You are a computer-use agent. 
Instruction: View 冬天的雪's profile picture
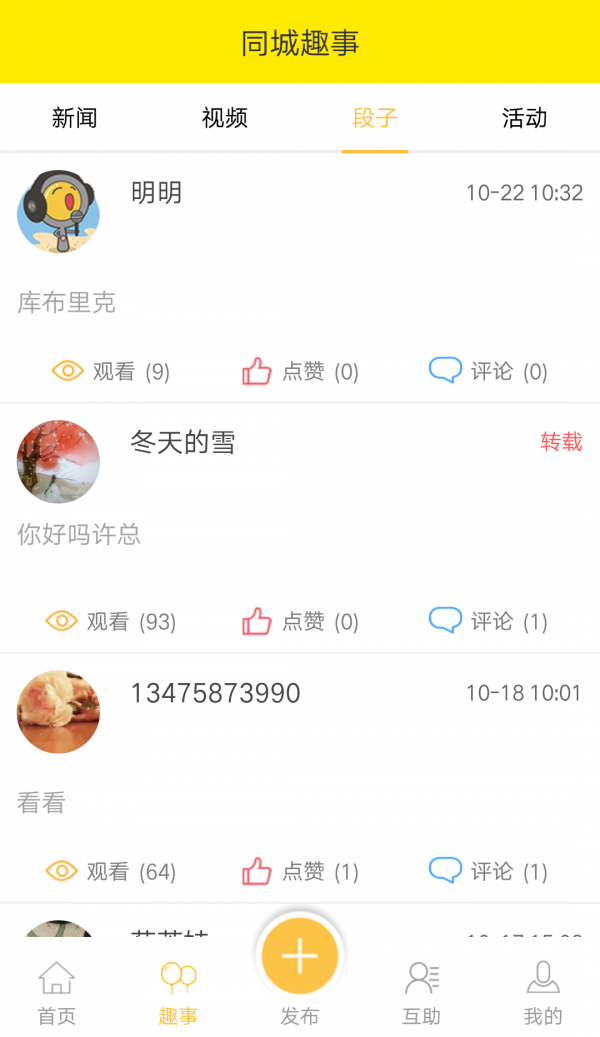(58, 461)
